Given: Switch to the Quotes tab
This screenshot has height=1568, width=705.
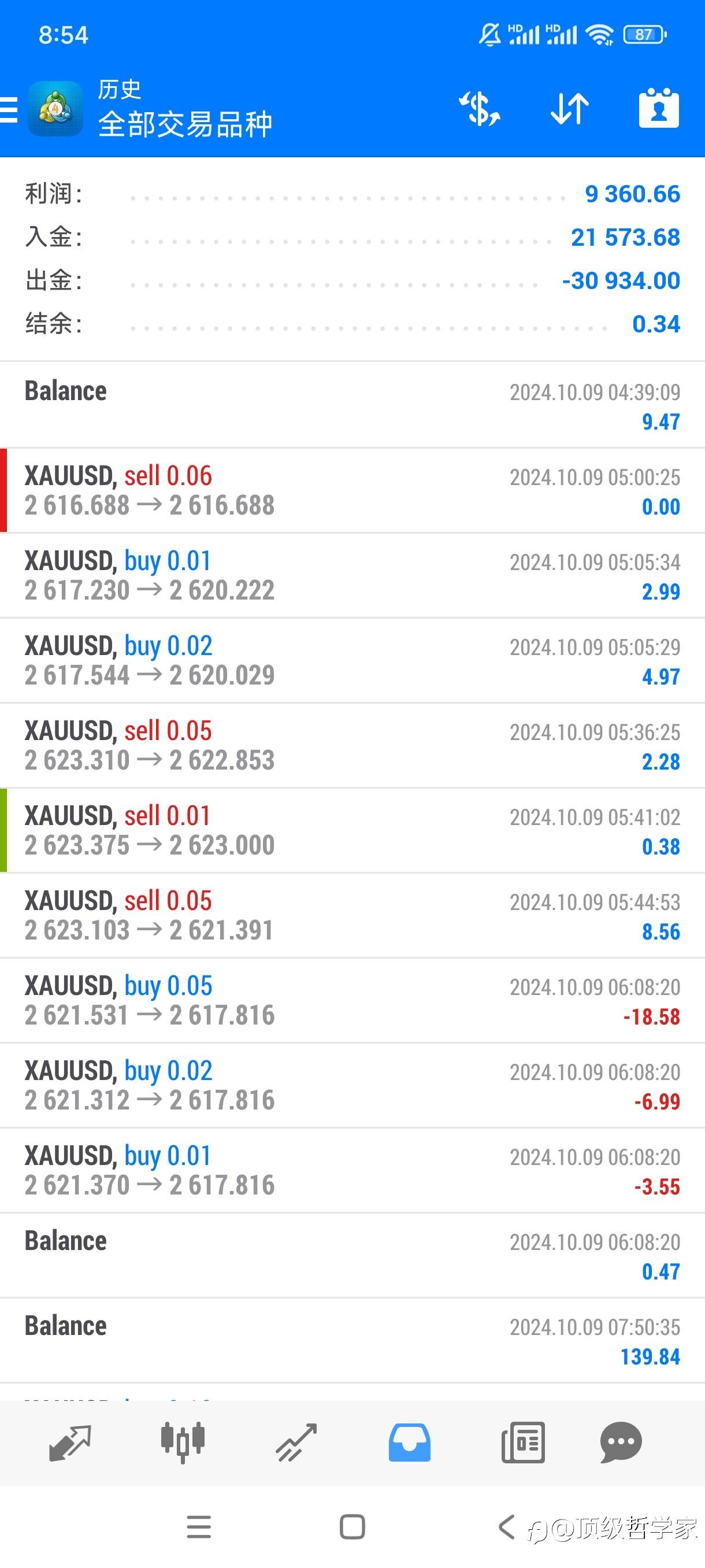Looking at the screenshot, I should 69,1443.
